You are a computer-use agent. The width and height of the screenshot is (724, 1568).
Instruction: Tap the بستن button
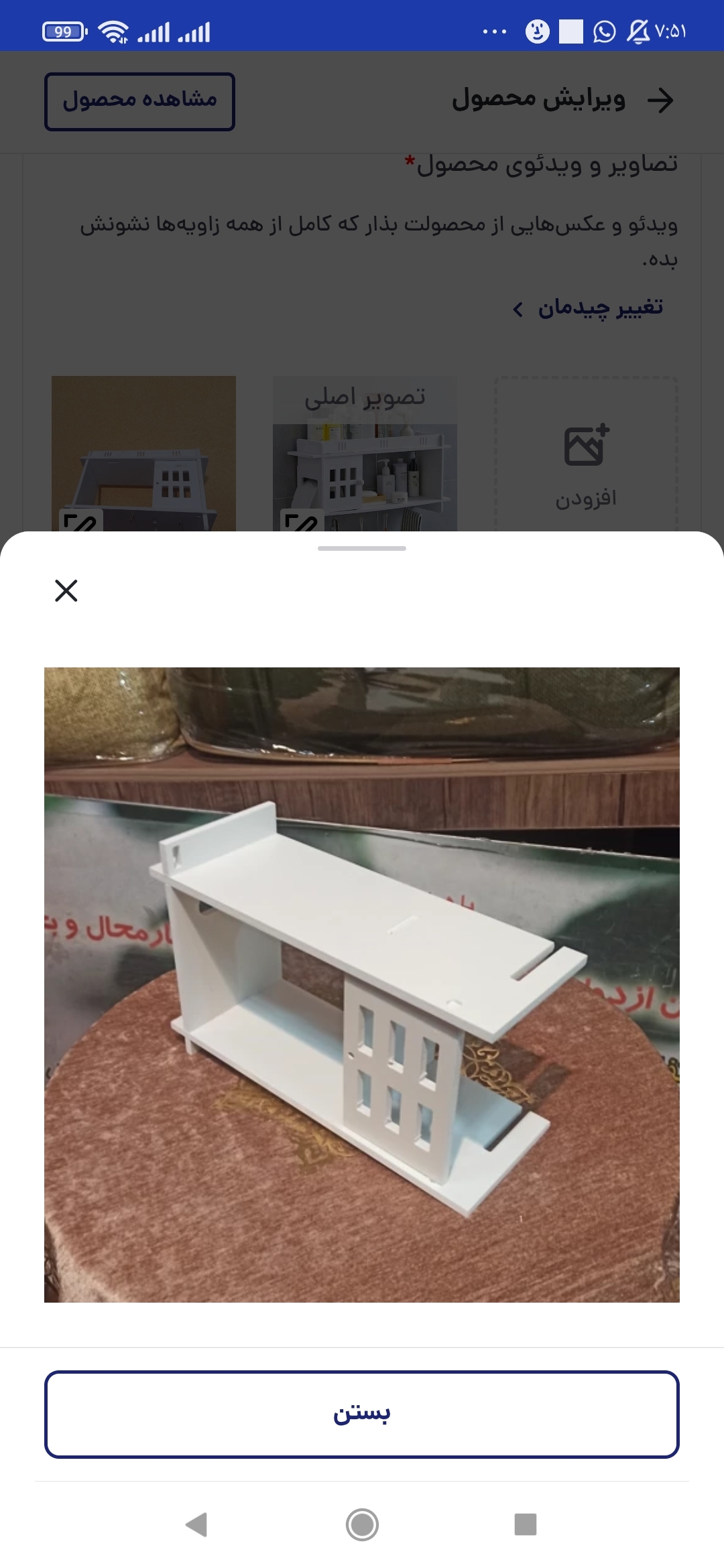[362, 1414]
